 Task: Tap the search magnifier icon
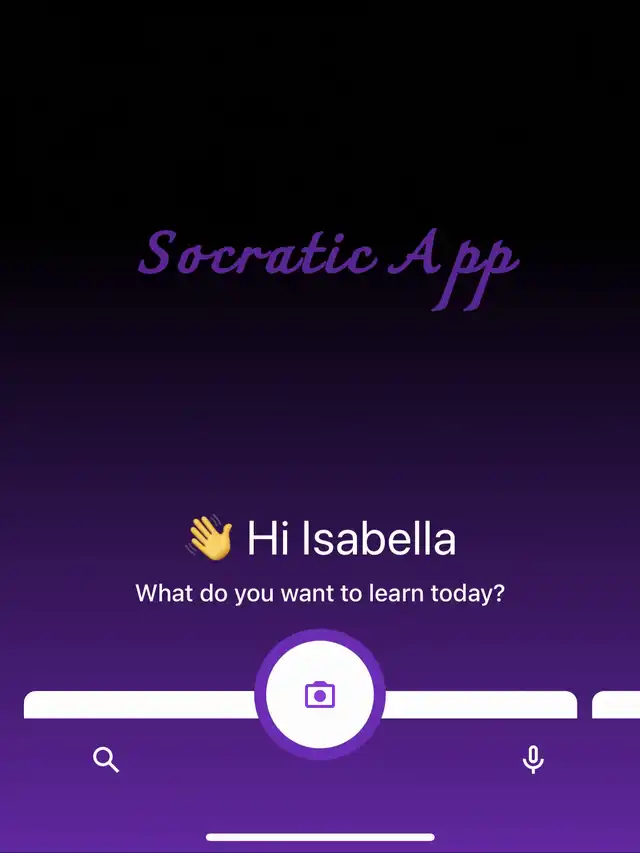pos(106,760)
